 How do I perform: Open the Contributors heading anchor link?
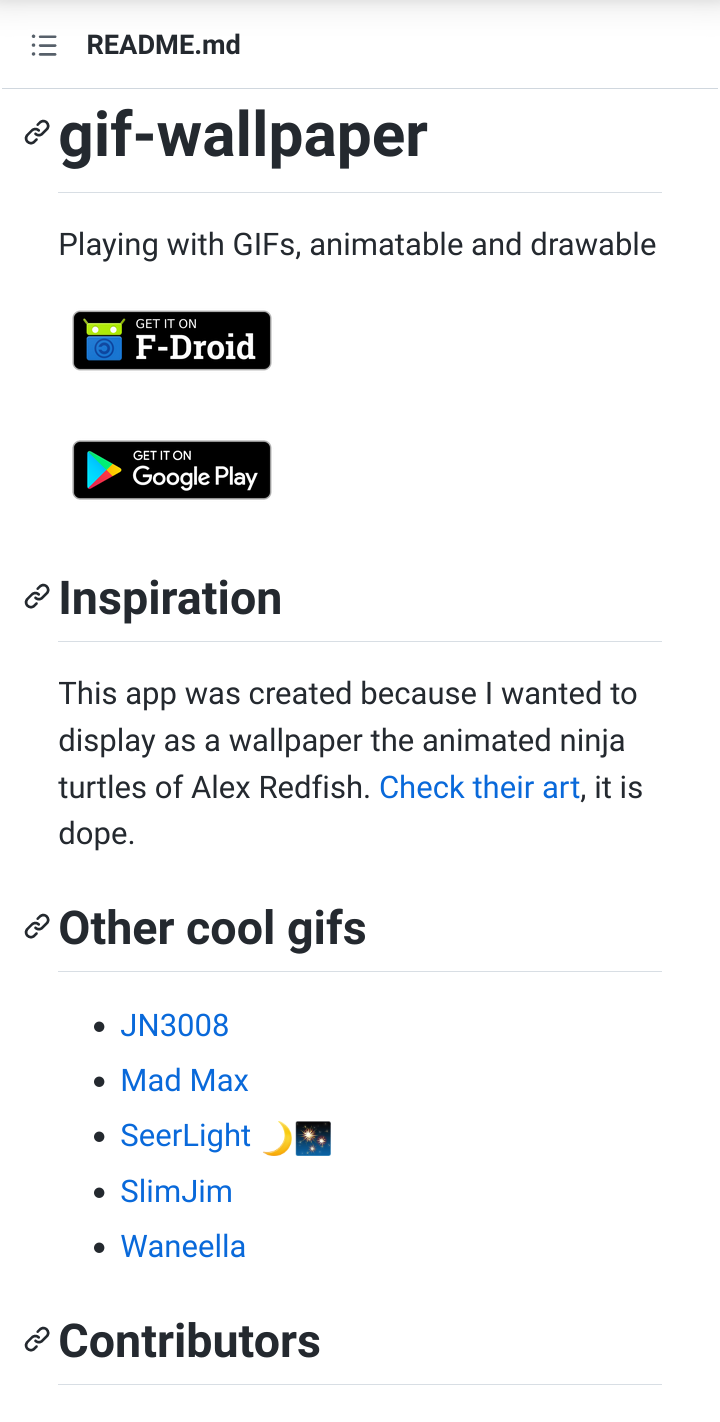click(37, 1341)
